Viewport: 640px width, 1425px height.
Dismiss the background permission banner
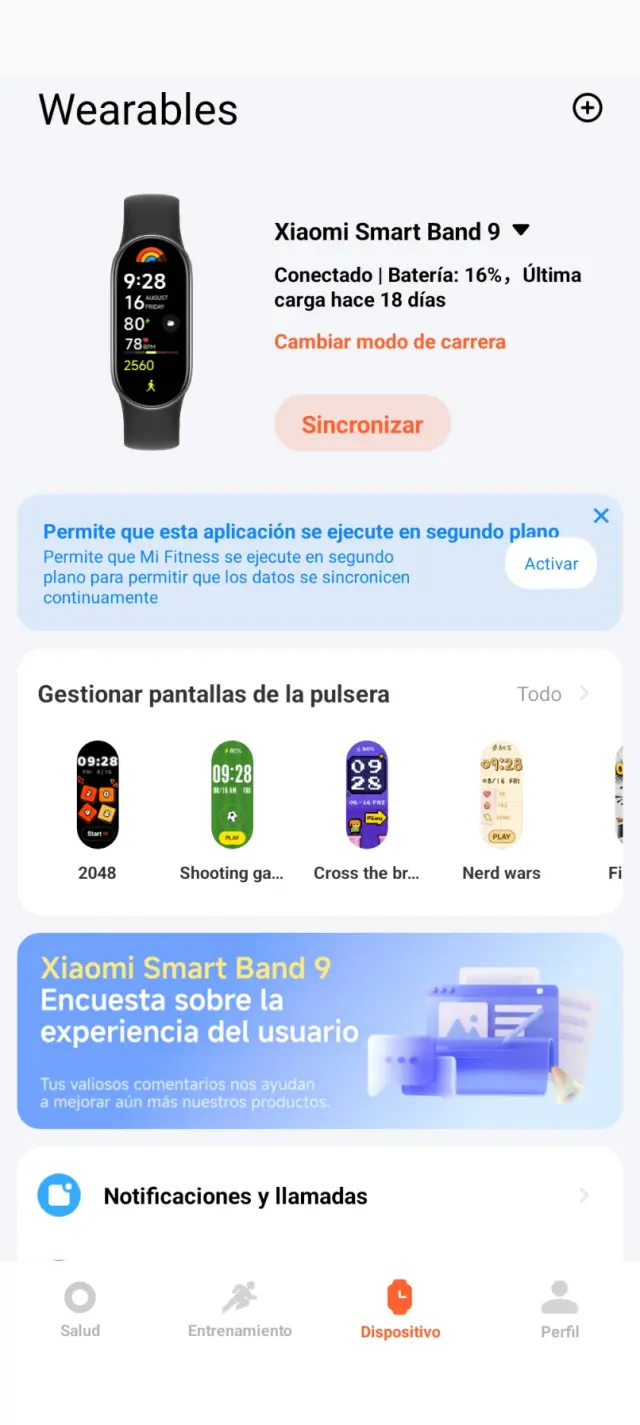(x=601, y=516)
